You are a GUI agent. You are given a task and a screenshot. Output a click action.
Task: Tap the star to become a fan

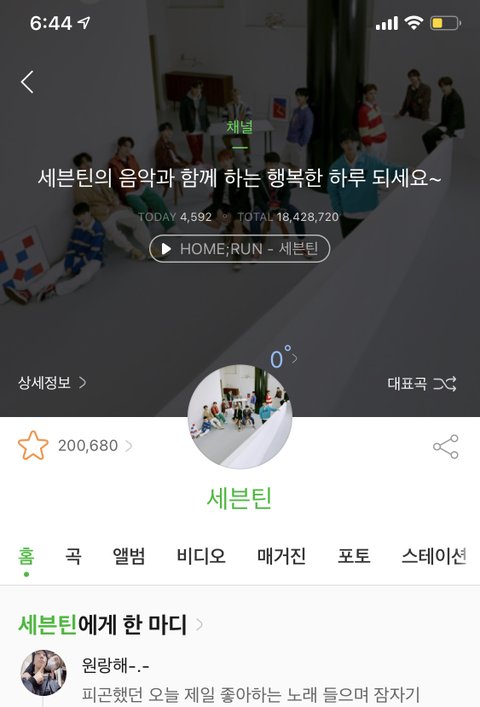pos(33,445)
